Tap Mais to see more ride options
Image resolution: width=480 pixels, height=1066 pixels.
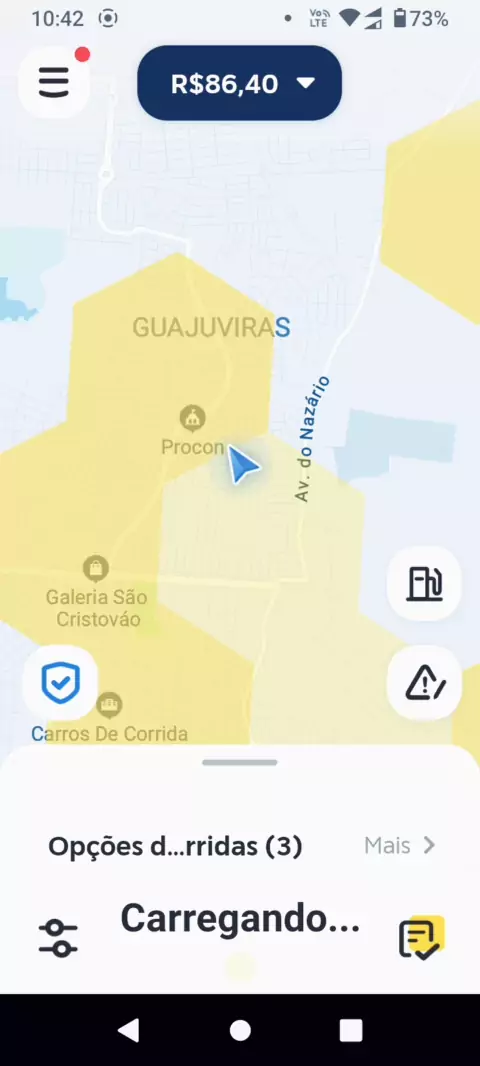point(400,846)
